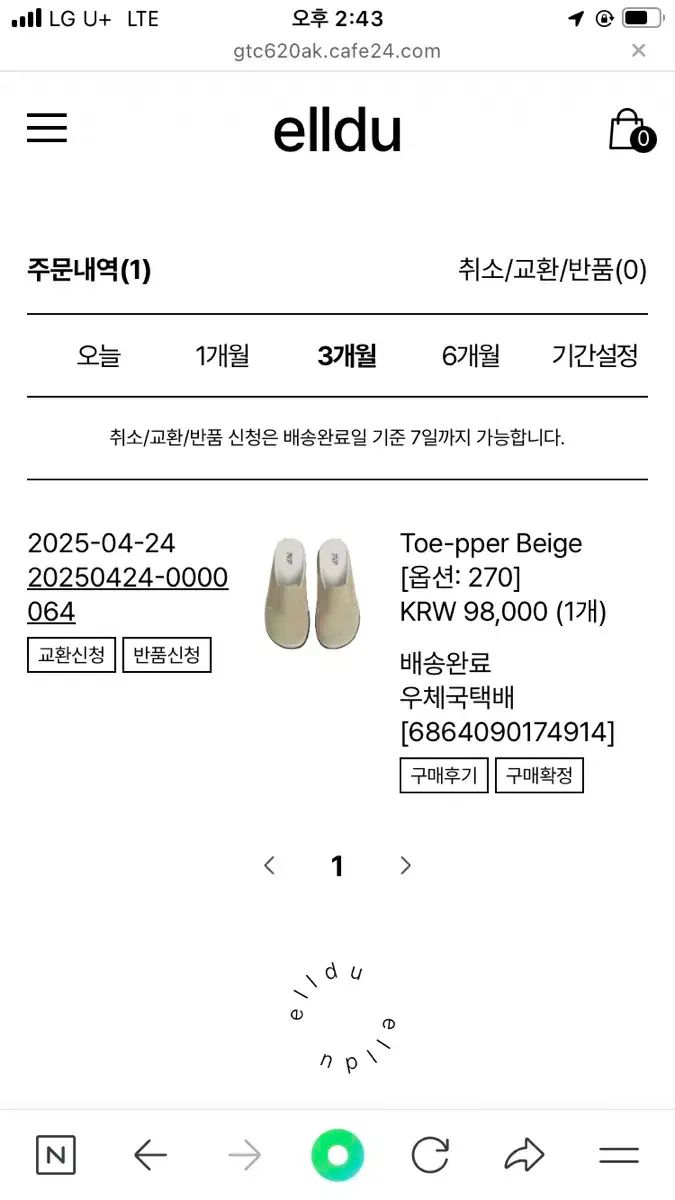The height and width of the screenshot is (1200, 675).
Task: Close the in-app browser page
Action: coord(638,51)
